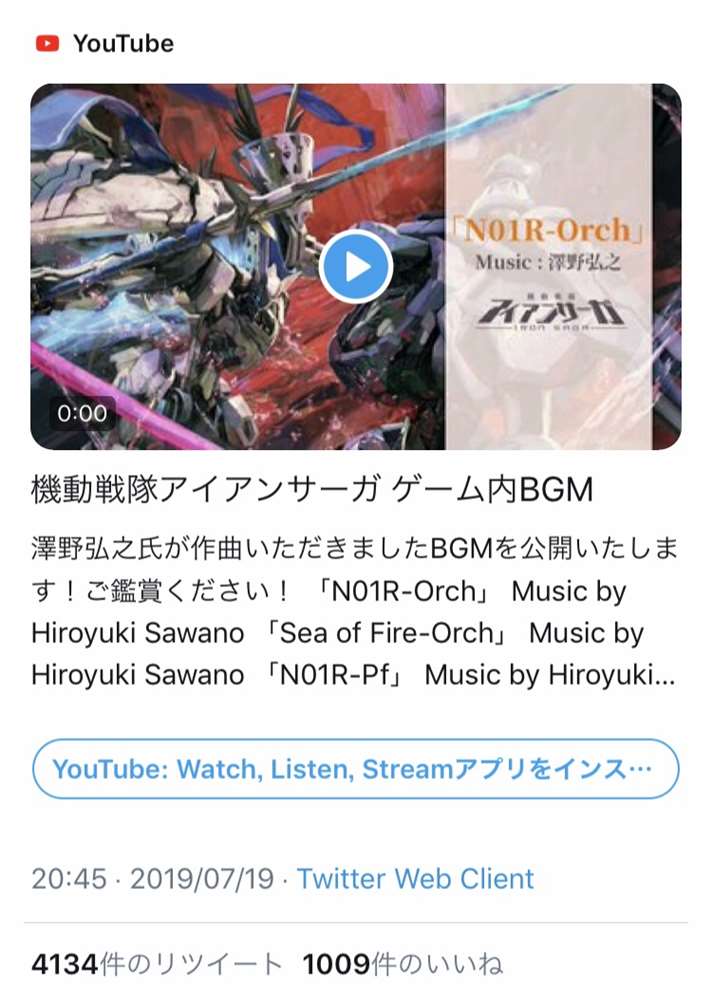The height and width of the screenshot is (1000, 712).
Task: Open the 機動戦隊アイアンサーガ video card title
Action: tap(312, 491)
